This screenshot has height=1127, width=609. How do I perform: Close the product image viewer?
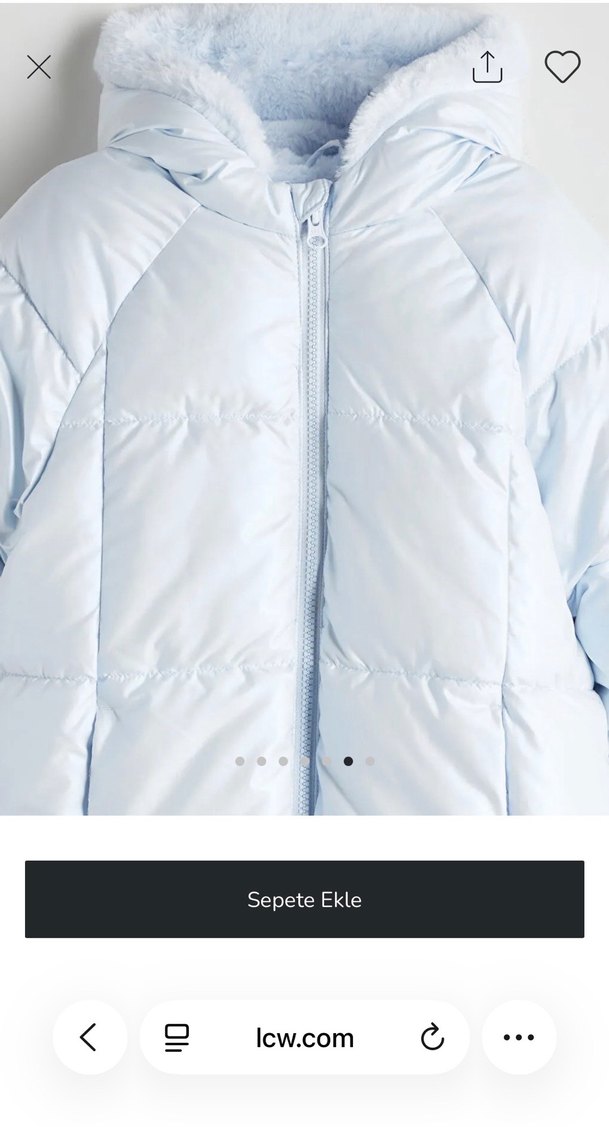coord(39,67)
